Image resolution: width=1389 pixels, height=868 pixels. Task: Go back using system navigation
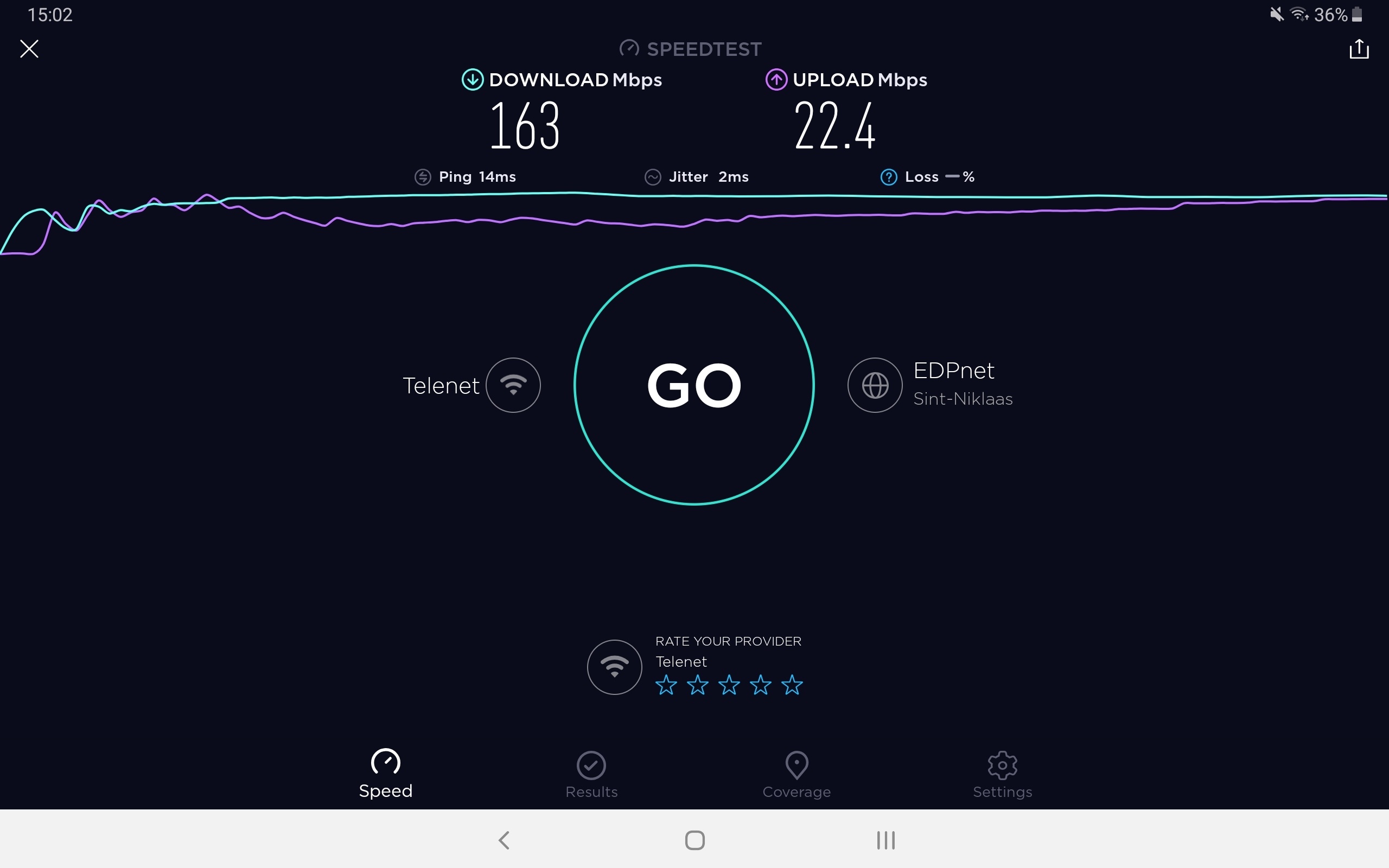[504, 840]
